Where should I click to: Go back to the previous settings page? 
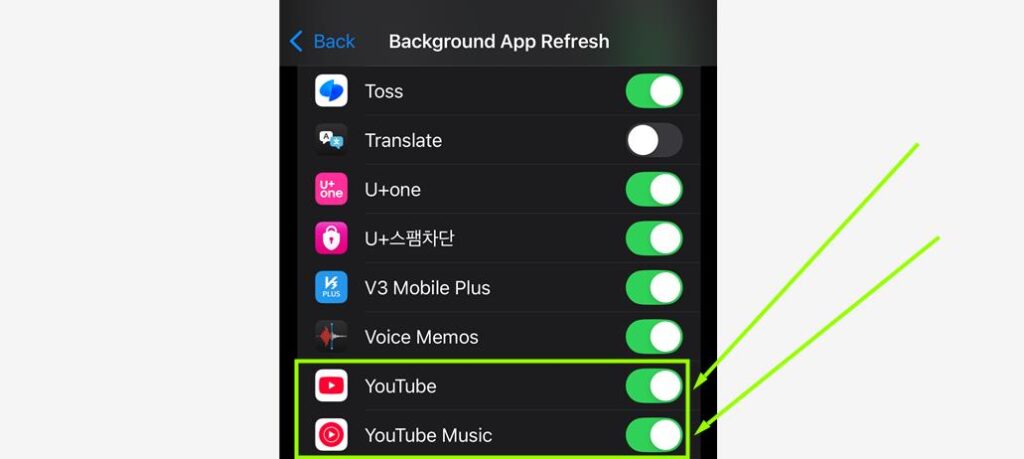pyautogui.click(x=322, y=41)
